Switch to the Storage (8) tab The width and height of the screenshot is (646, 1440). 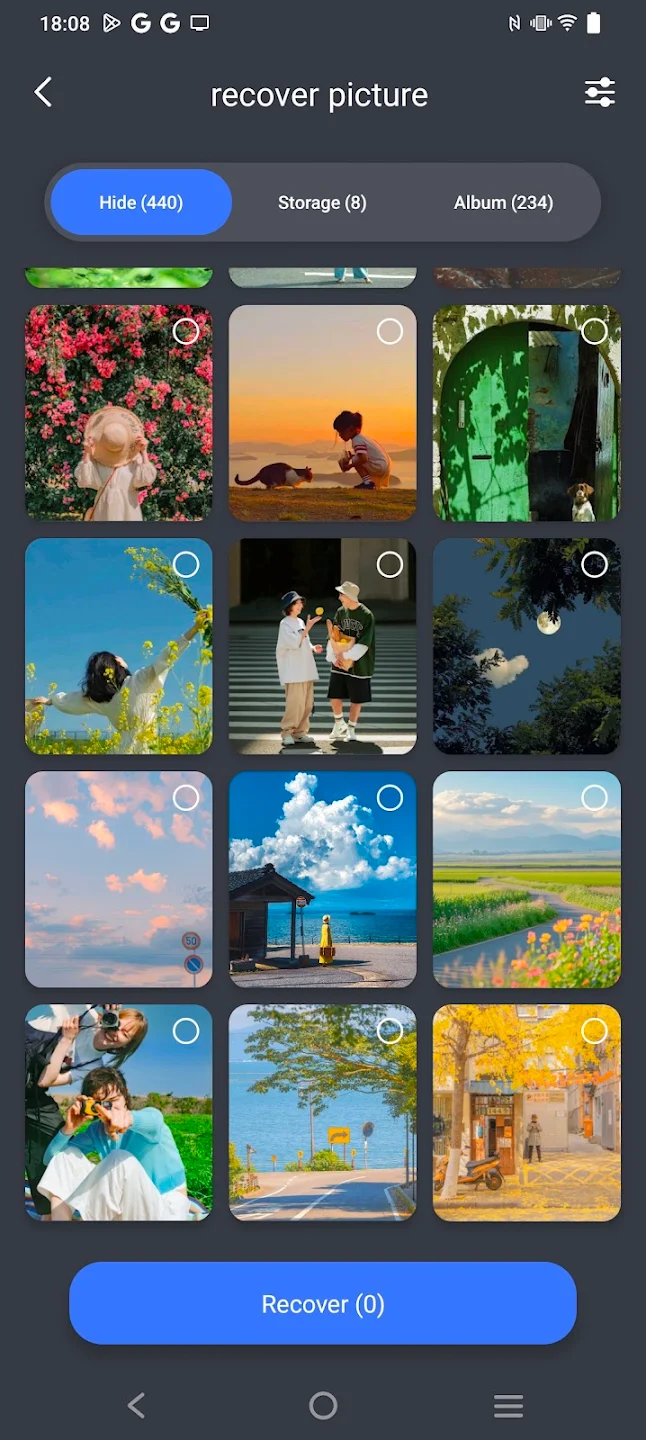[x=322, y=202]
